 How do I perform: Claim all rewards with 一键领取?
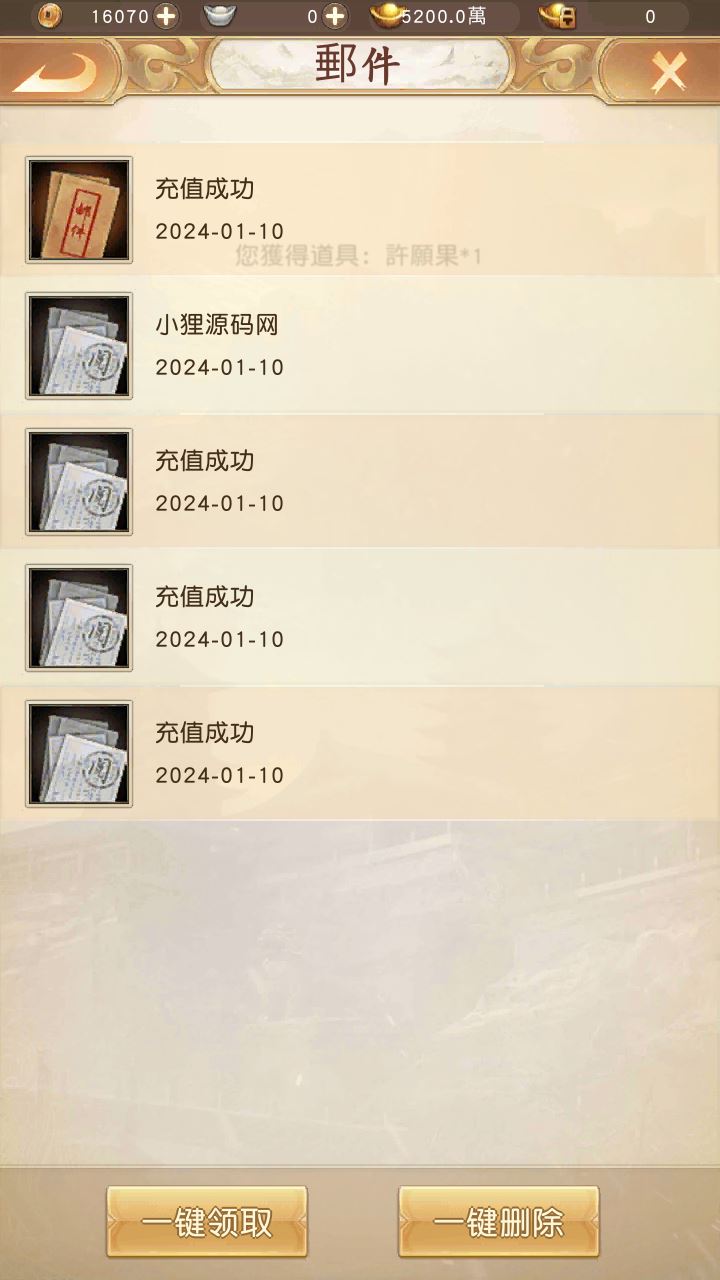click(x=207, y=1221)
